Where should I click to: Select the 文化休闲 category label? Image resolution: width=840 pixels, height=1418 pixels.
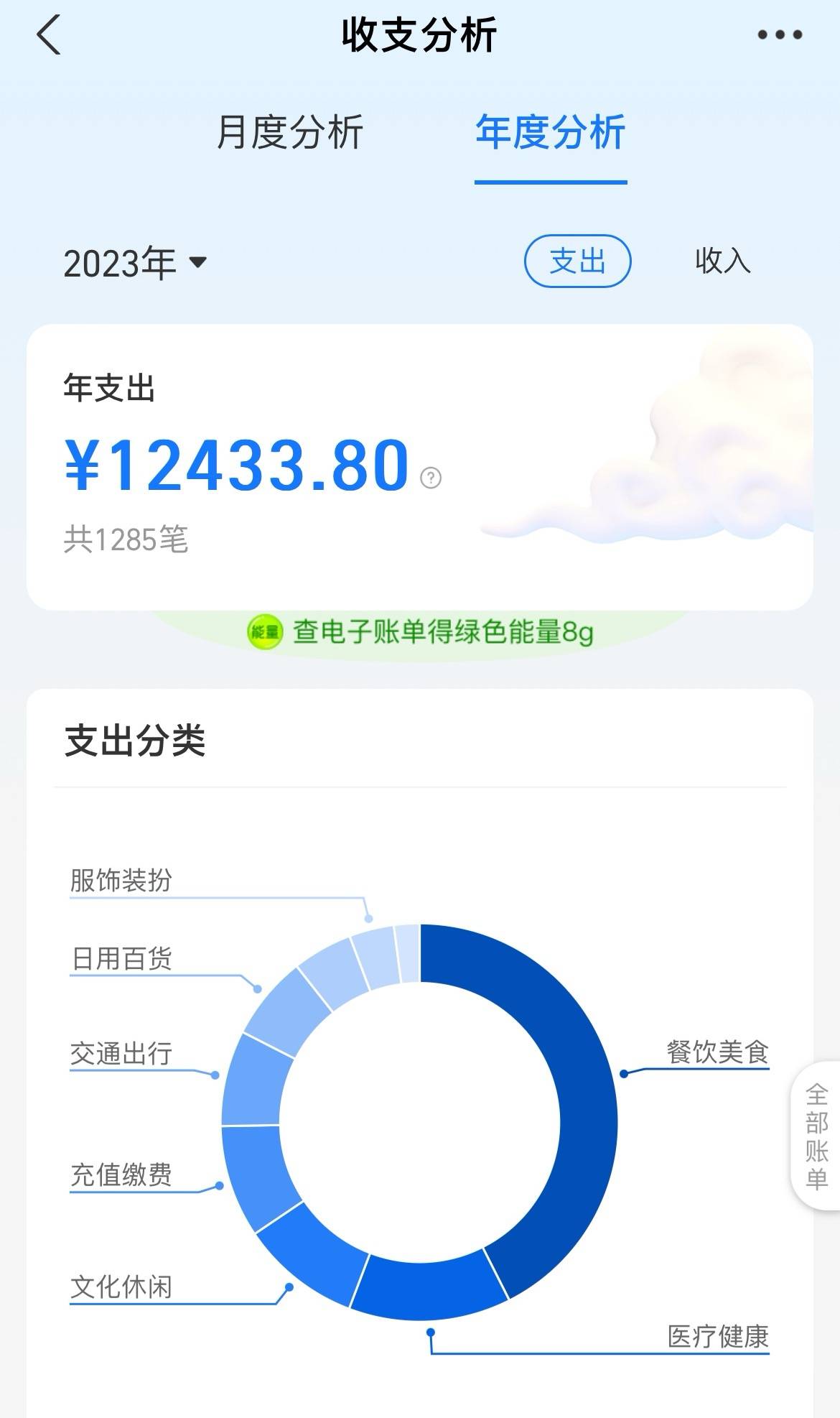tap(121, 1287)
